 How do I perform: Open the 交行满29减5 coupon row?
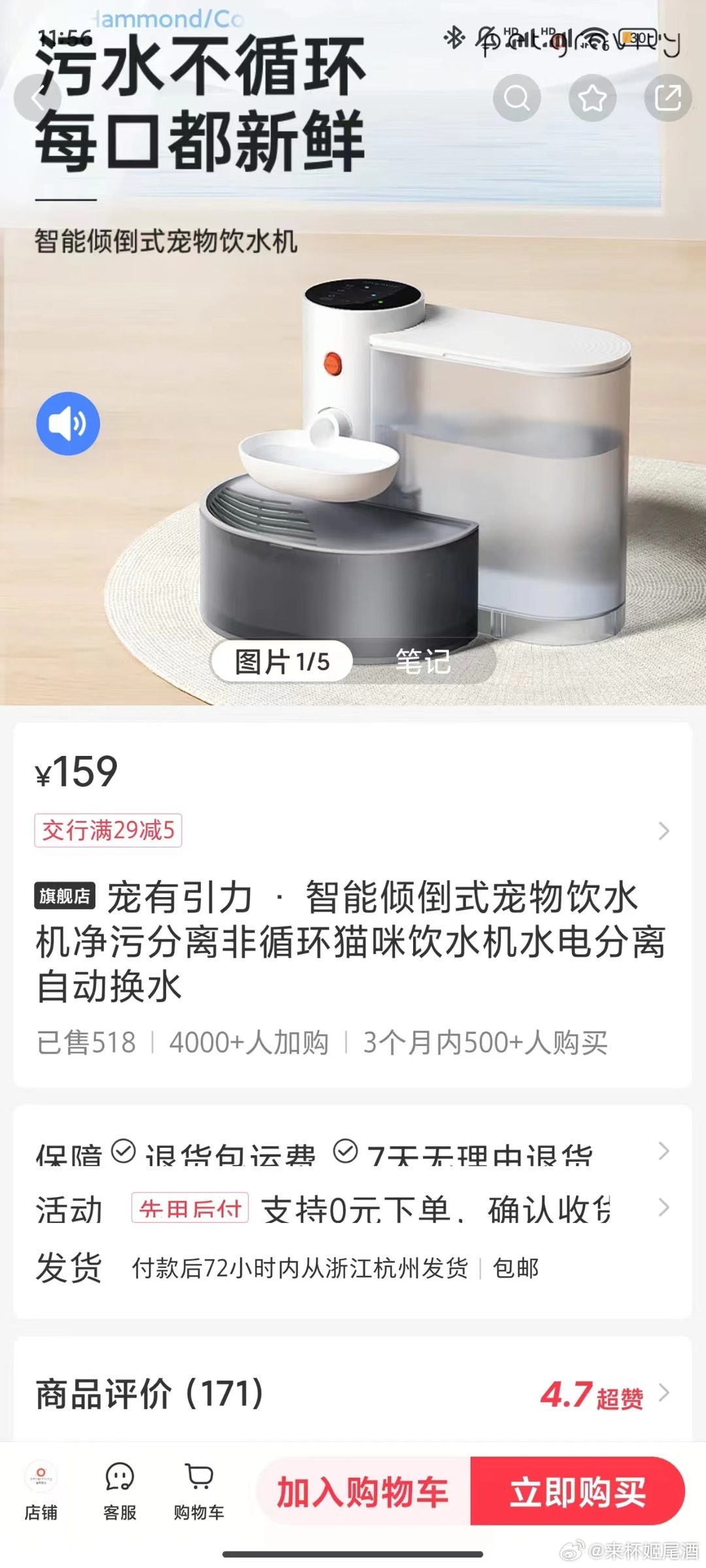(x=353, y=830)
